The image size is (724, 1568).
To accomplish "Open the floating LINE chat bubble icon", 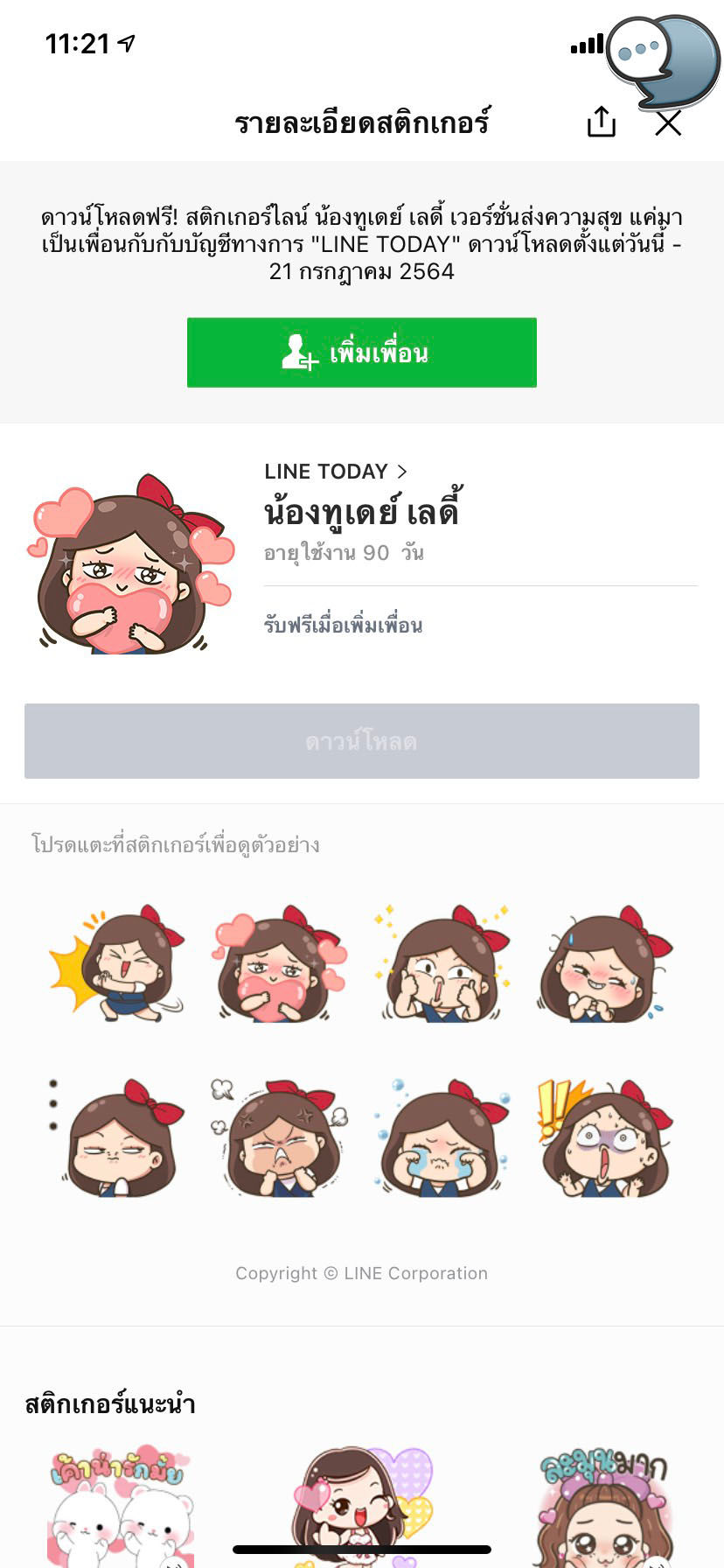I will click(x=662, y=61).
